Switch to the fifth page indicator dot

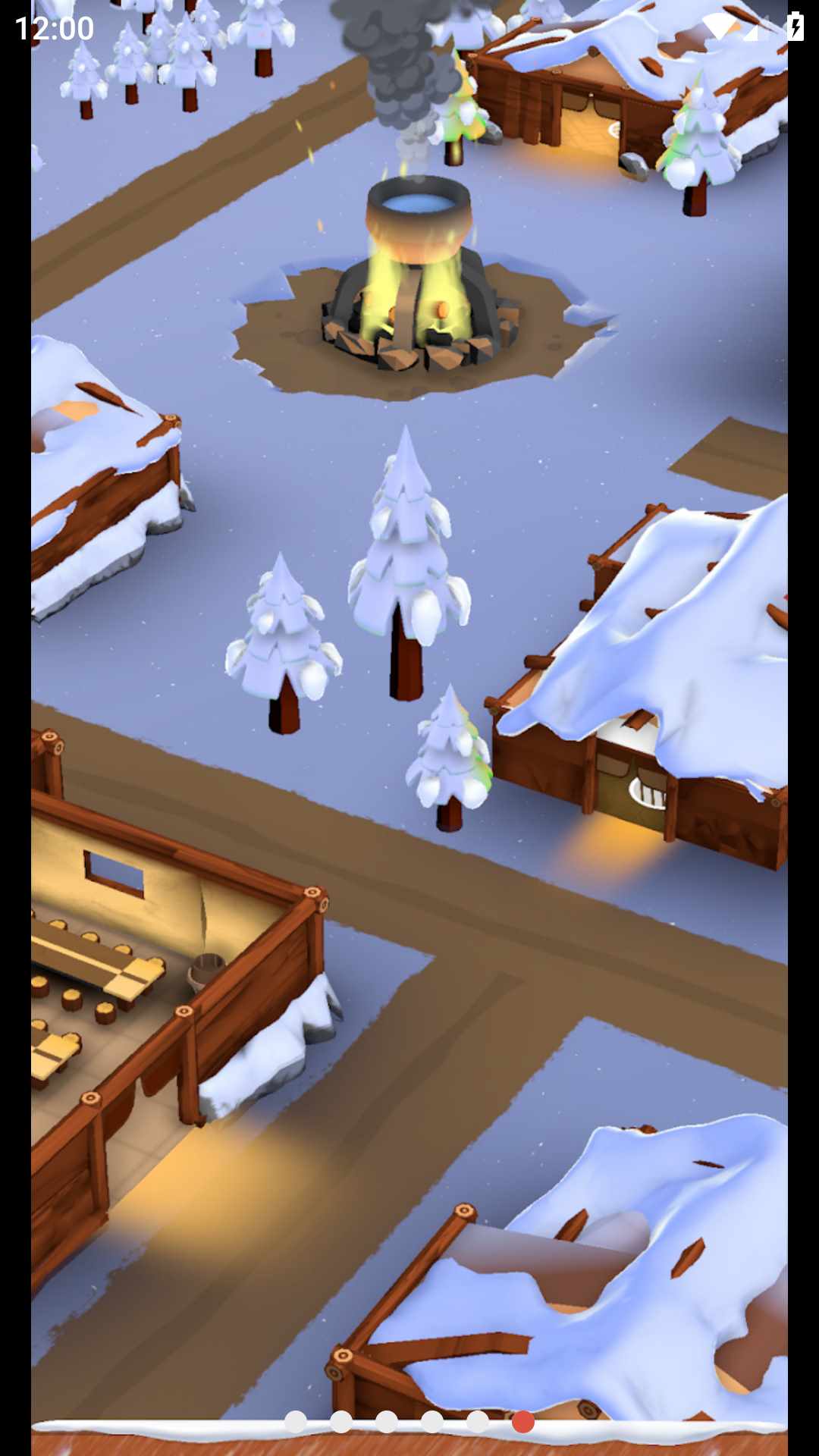click(478, 1422)
